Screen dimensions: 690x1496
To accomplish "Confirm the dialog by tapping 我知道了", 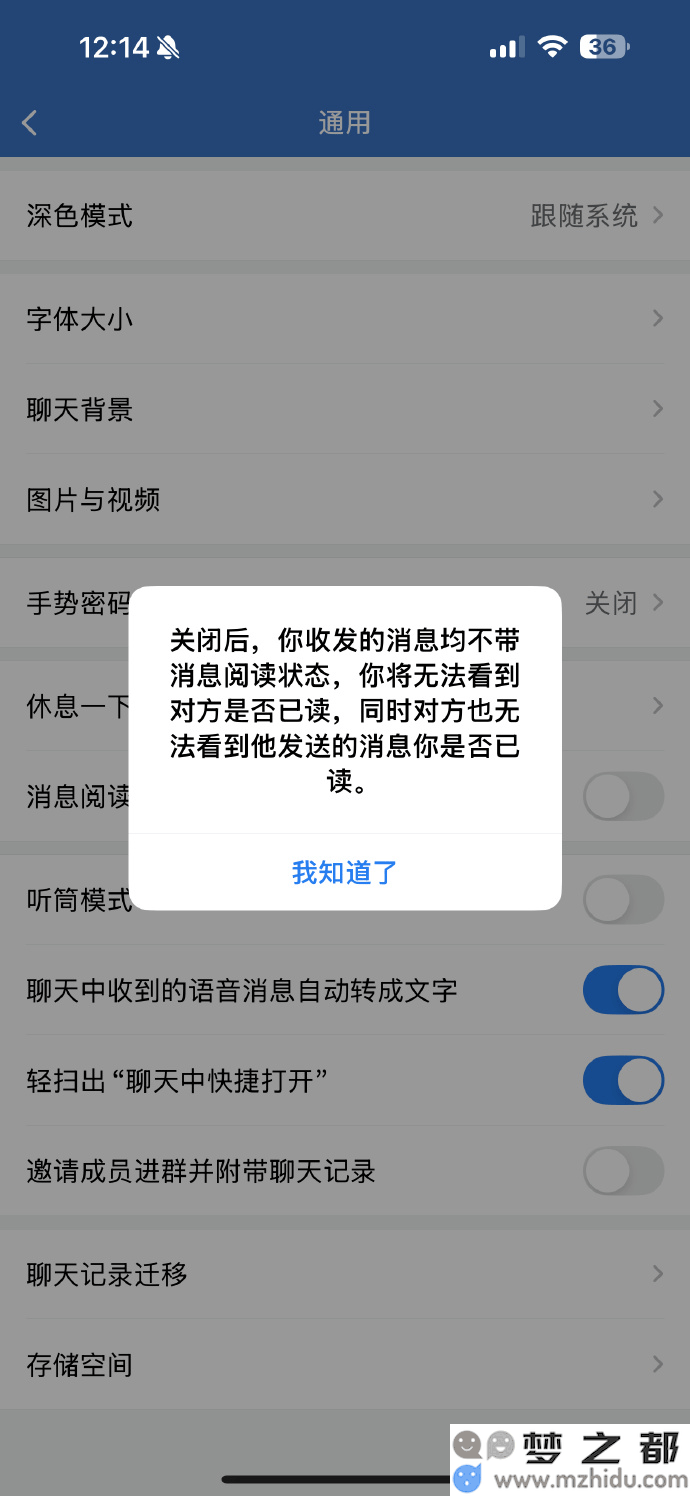I will 345,872.
